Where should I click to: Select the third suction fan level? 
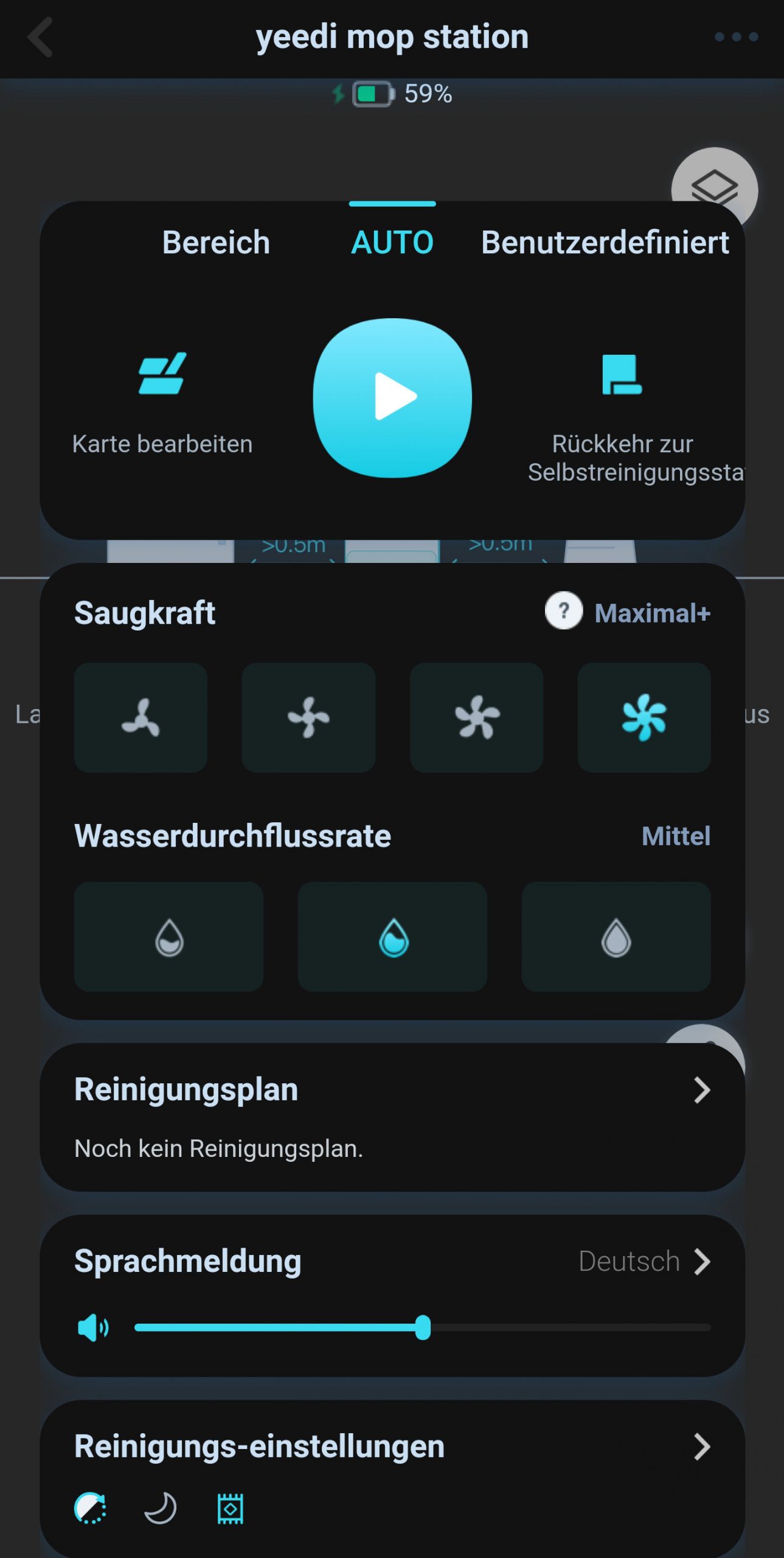(476, 718)
